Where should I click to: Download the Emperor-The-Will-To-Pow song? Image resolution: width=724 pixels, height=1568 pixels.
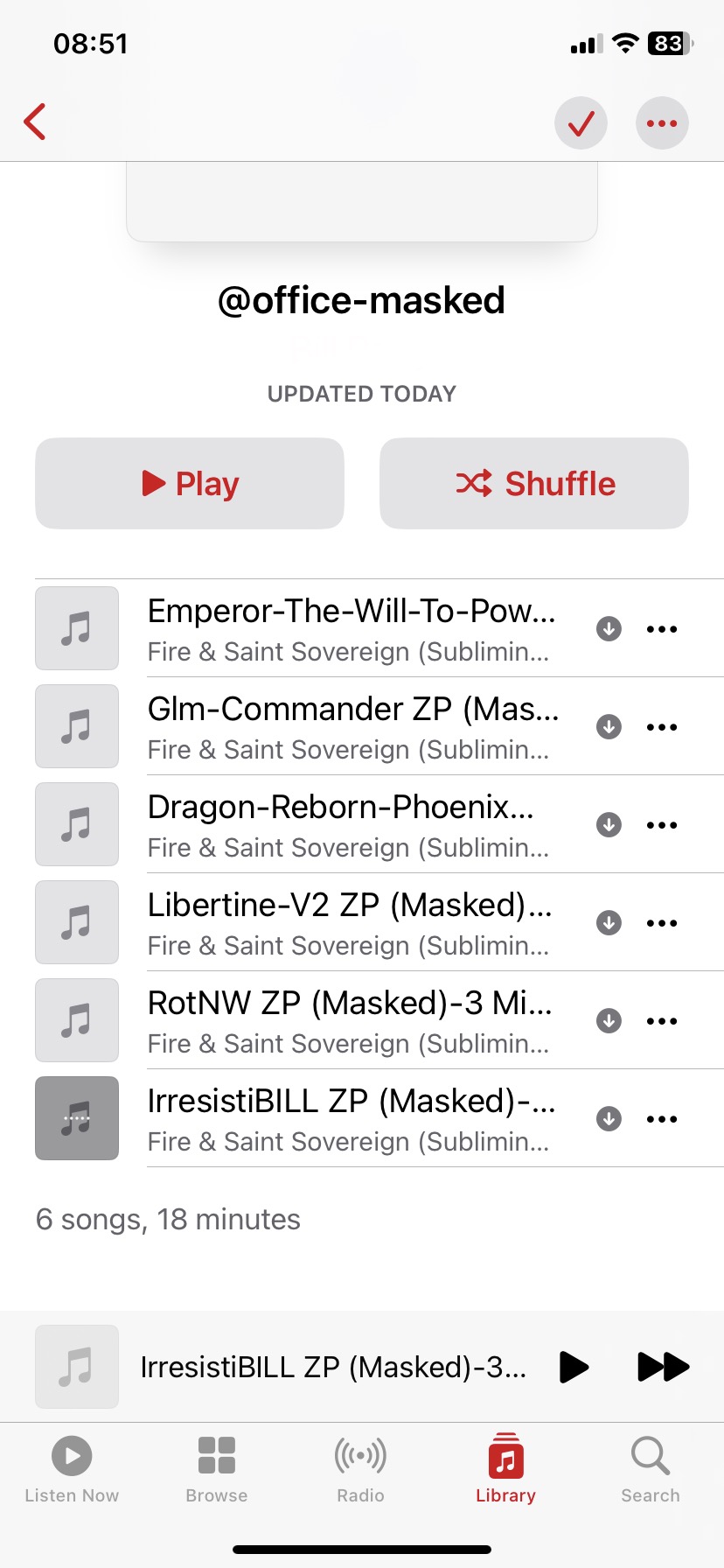tap(609, 628)
